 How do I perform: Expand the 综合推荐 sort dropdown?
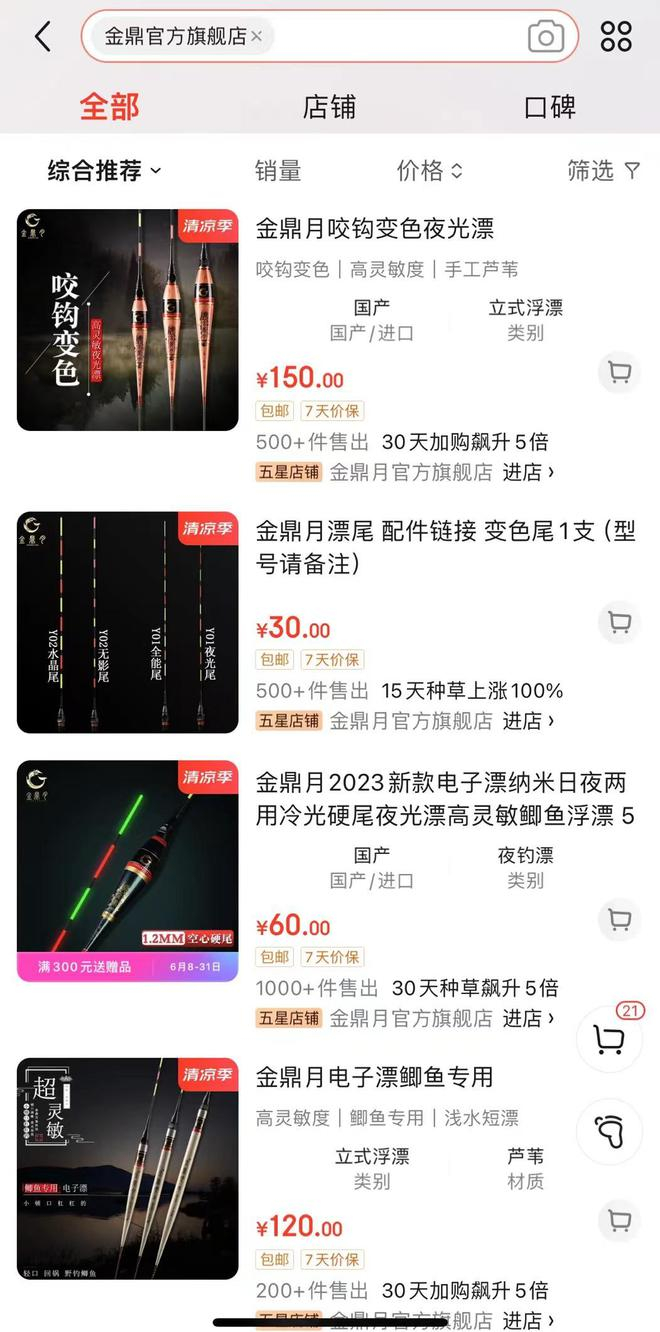[x=104, y=171]
